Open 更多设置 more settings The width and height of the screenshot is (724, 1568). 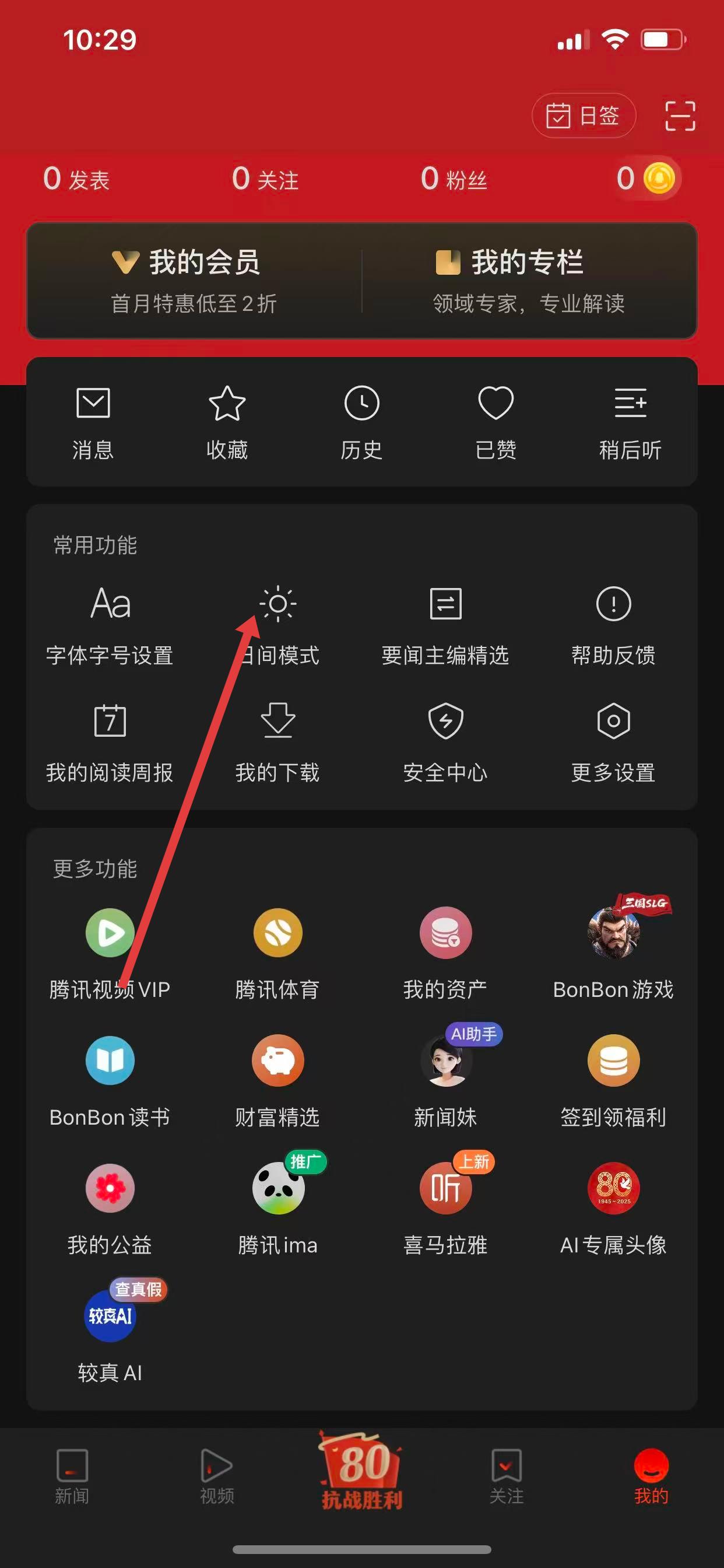(613, 741)
